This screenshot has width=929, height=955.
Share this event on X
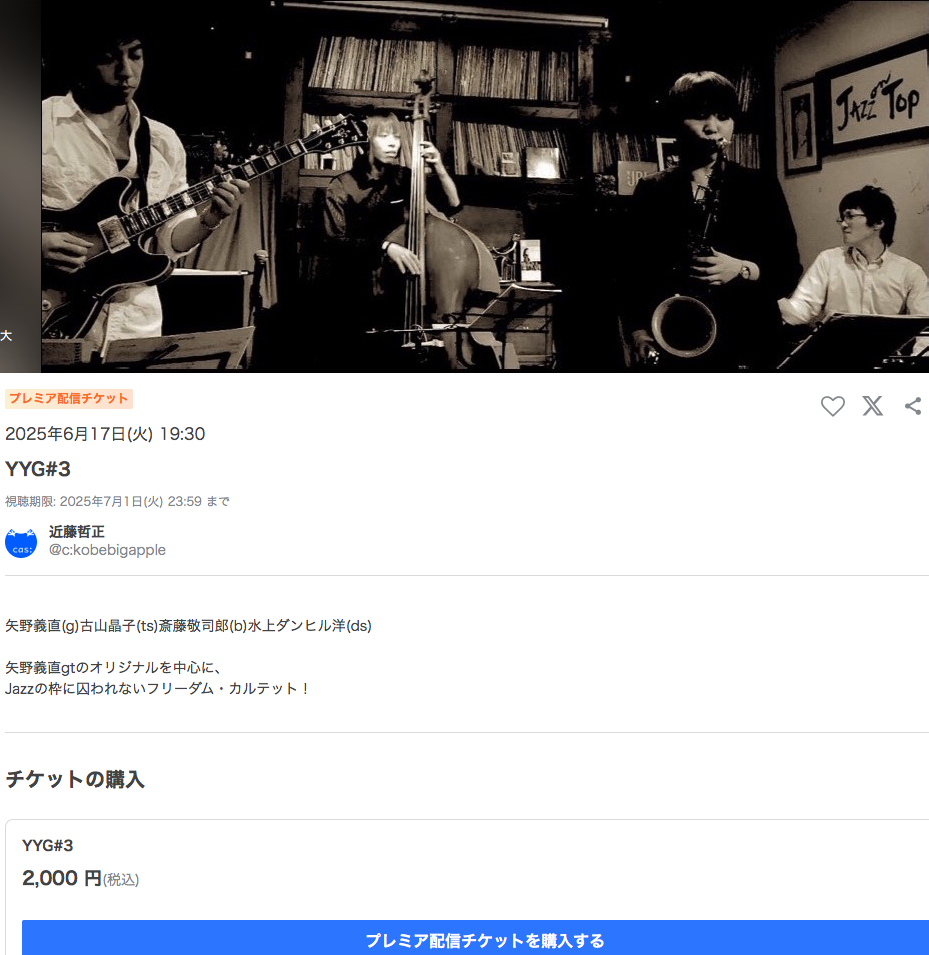click(873, 406)
